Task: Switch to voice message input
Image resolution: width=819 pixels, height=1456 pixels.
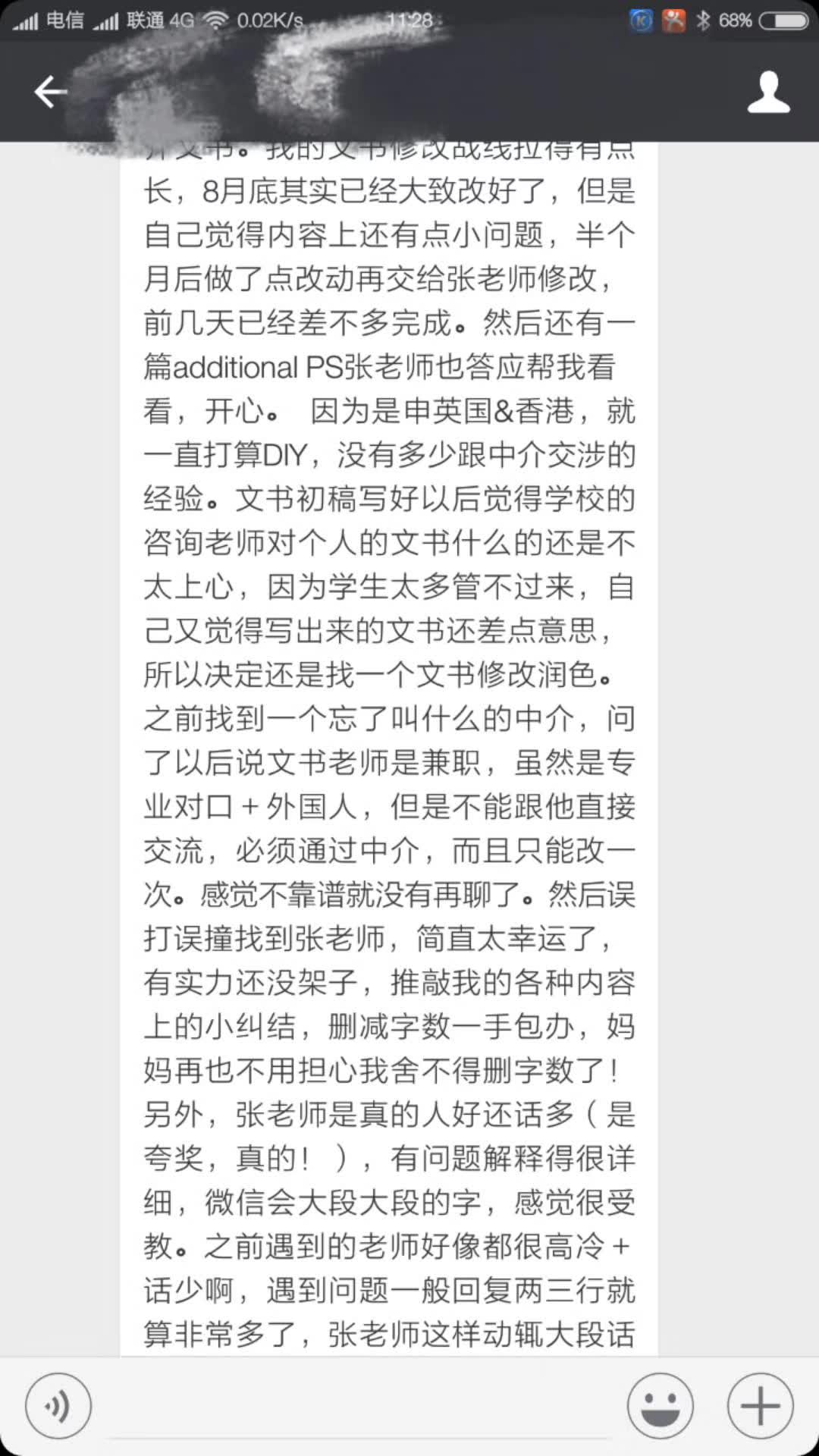Action: pyautogui.click(x=58, y=1405)
